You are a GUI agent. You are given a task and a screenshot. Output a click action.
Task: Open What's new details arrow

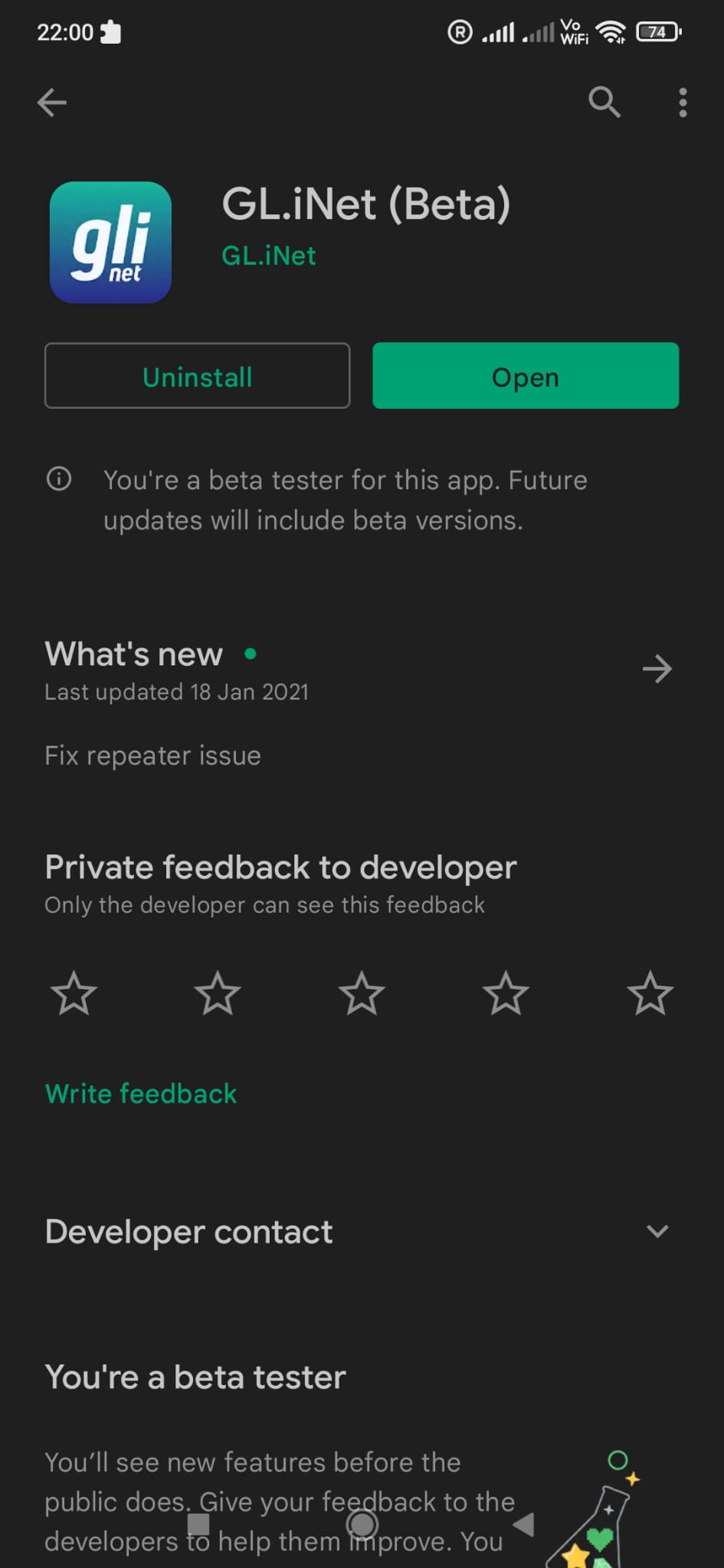coord(657,669)
